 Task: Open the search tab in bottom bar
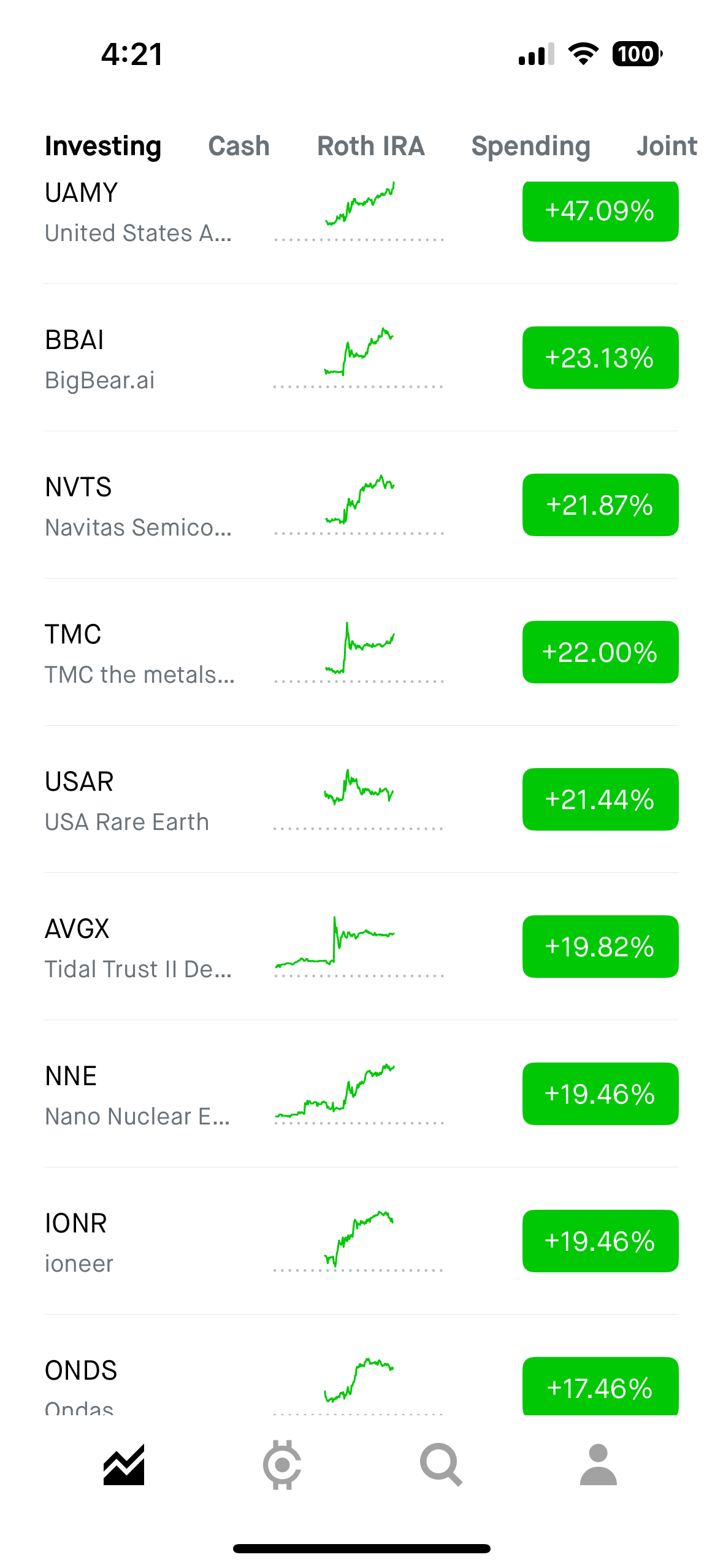pyautogui.click(x=440, y=1465)
